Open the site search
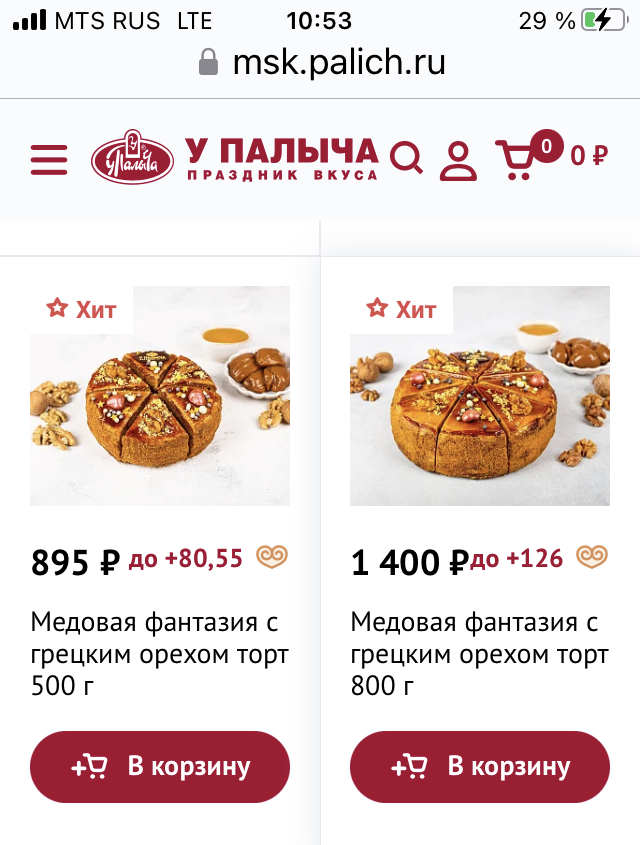 [x=406, y=157]
